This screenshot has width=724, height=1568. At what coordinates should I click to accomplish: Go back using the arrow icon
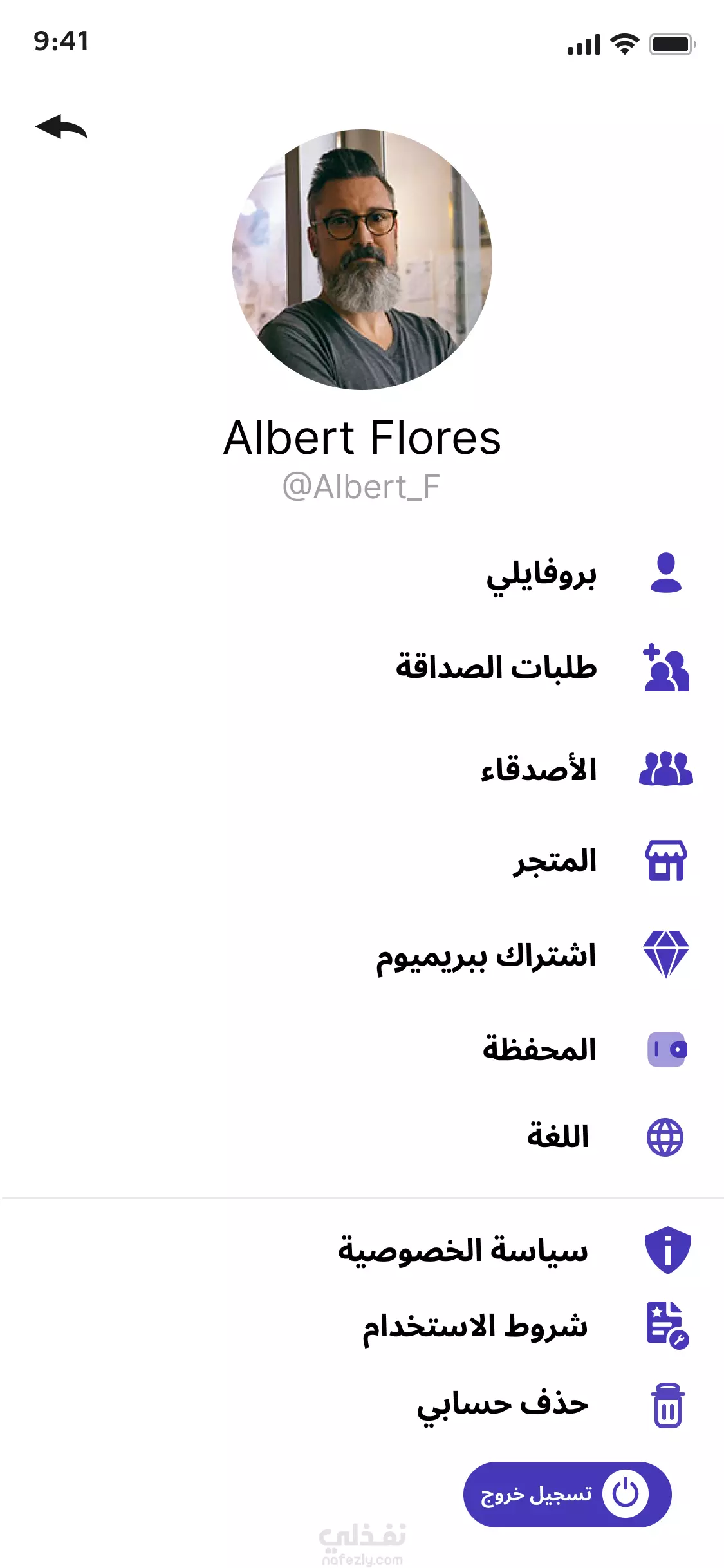pyautogui.click(x=61, y=127)
